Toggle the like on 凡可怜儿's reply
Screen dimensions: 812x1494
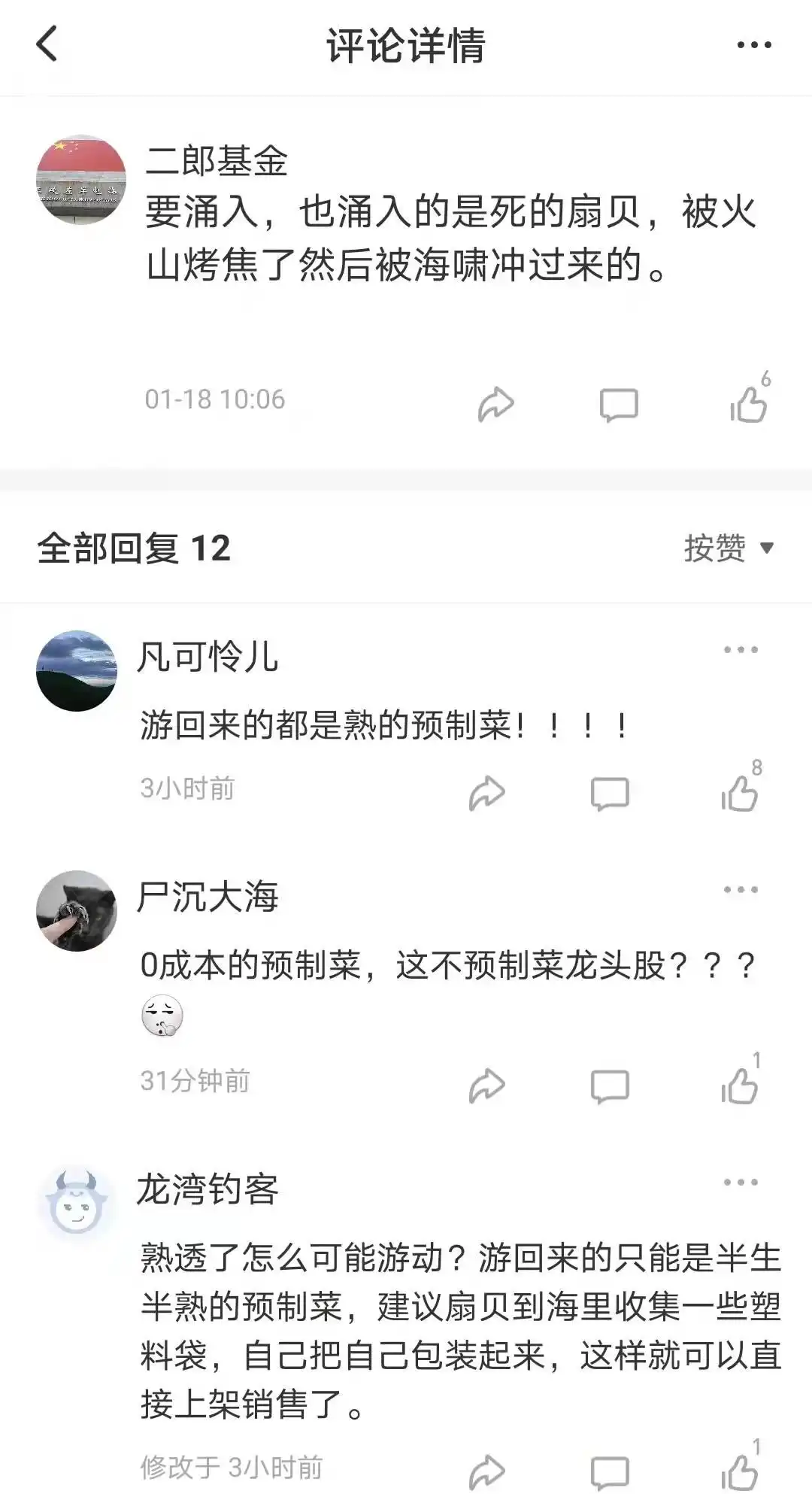coord(739,792)
